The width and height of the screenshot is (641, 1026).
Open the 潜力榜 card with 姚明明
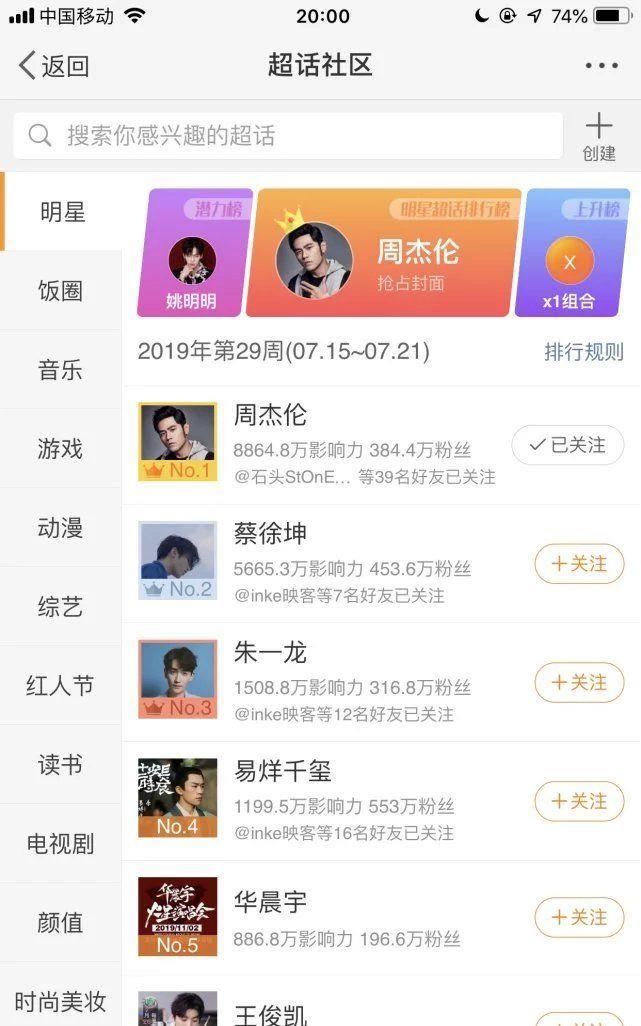tap(194, 254)
